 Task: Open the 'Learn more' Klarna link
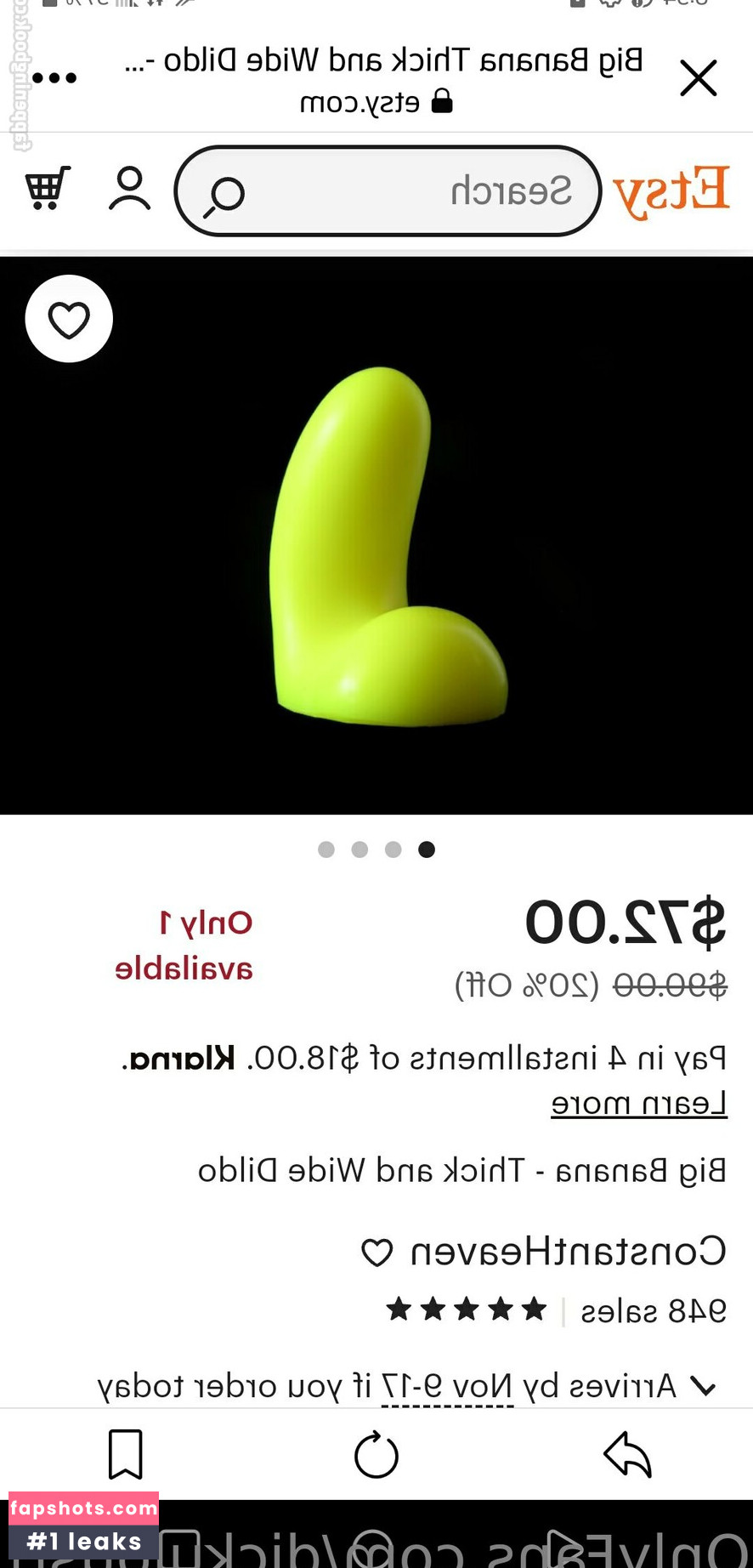tap(639, 1103)
